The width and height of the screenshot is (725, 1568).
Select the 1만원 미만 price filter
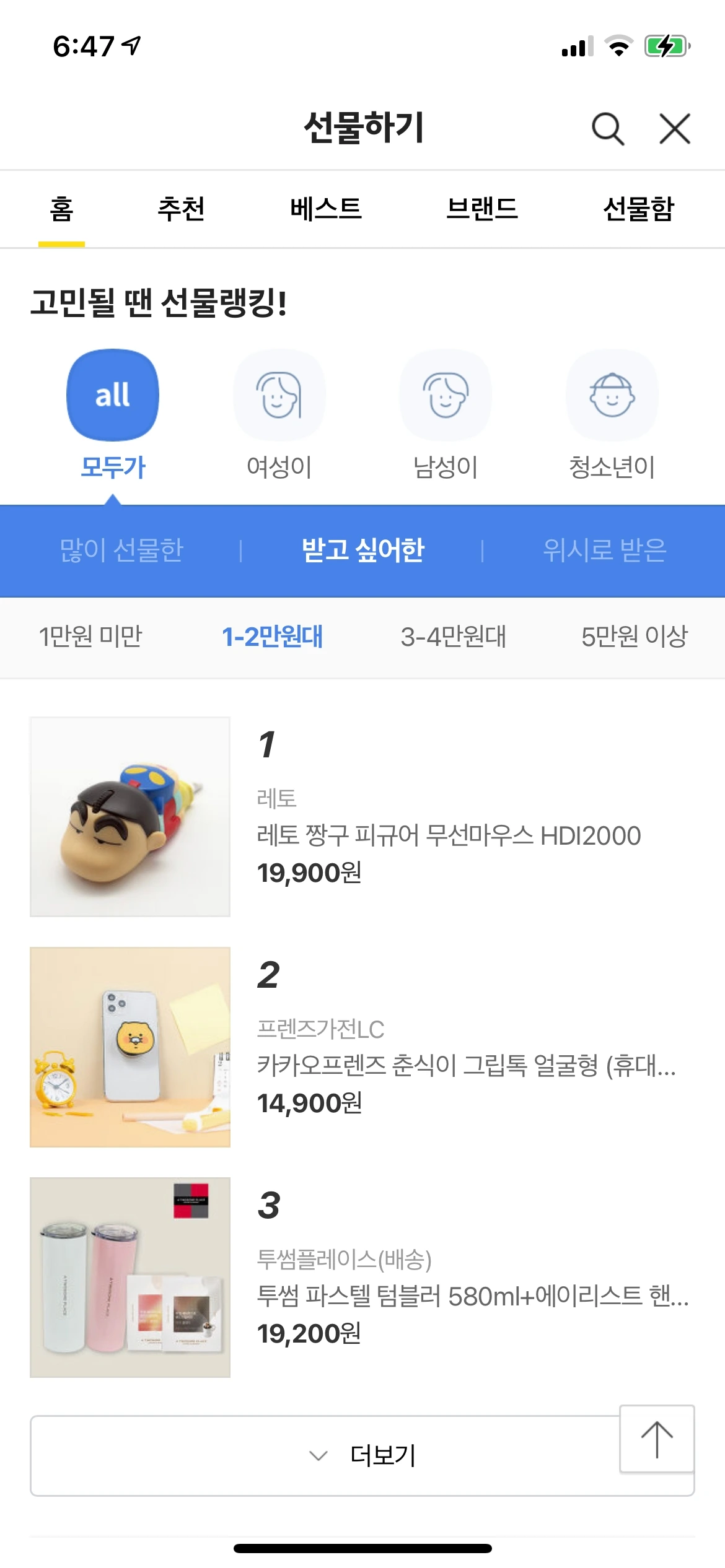tap(90, 637)
